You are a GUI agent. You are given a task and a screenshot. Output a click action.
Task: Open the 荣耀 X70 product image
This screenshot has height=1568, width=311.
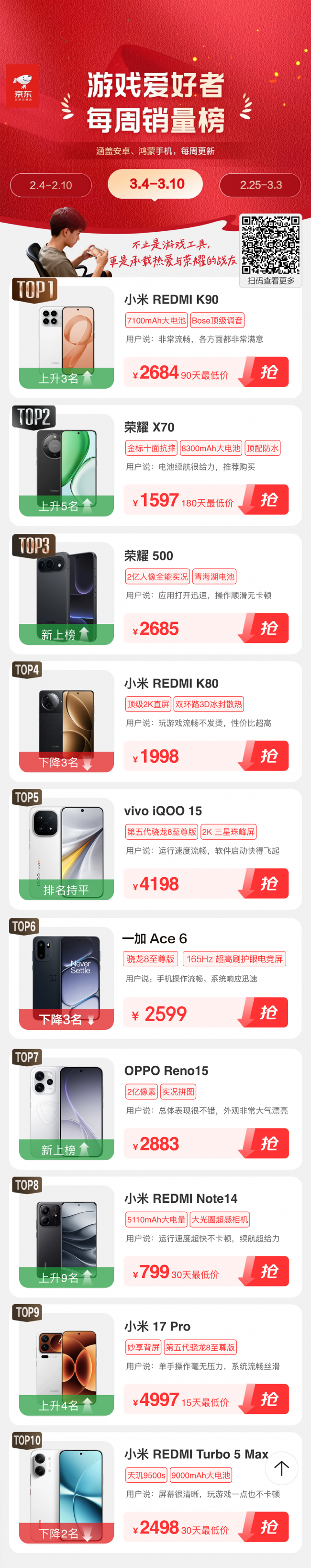67,466
